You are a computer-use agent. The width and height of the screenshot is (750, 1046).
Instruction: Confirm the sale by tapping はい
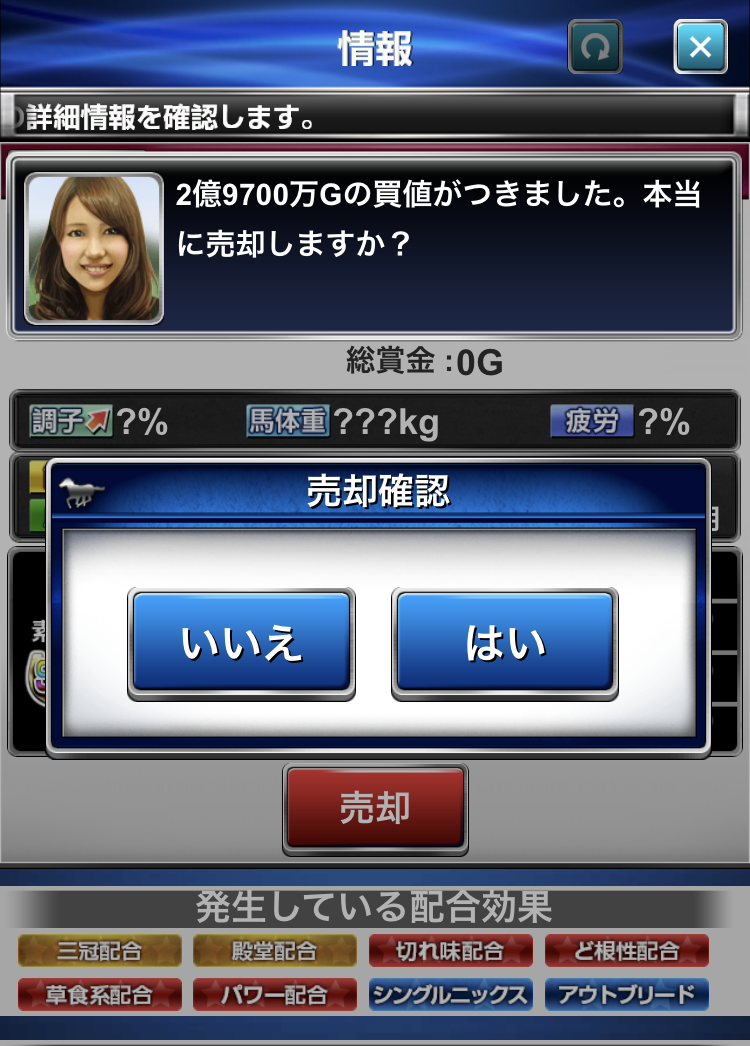point(505,643)
